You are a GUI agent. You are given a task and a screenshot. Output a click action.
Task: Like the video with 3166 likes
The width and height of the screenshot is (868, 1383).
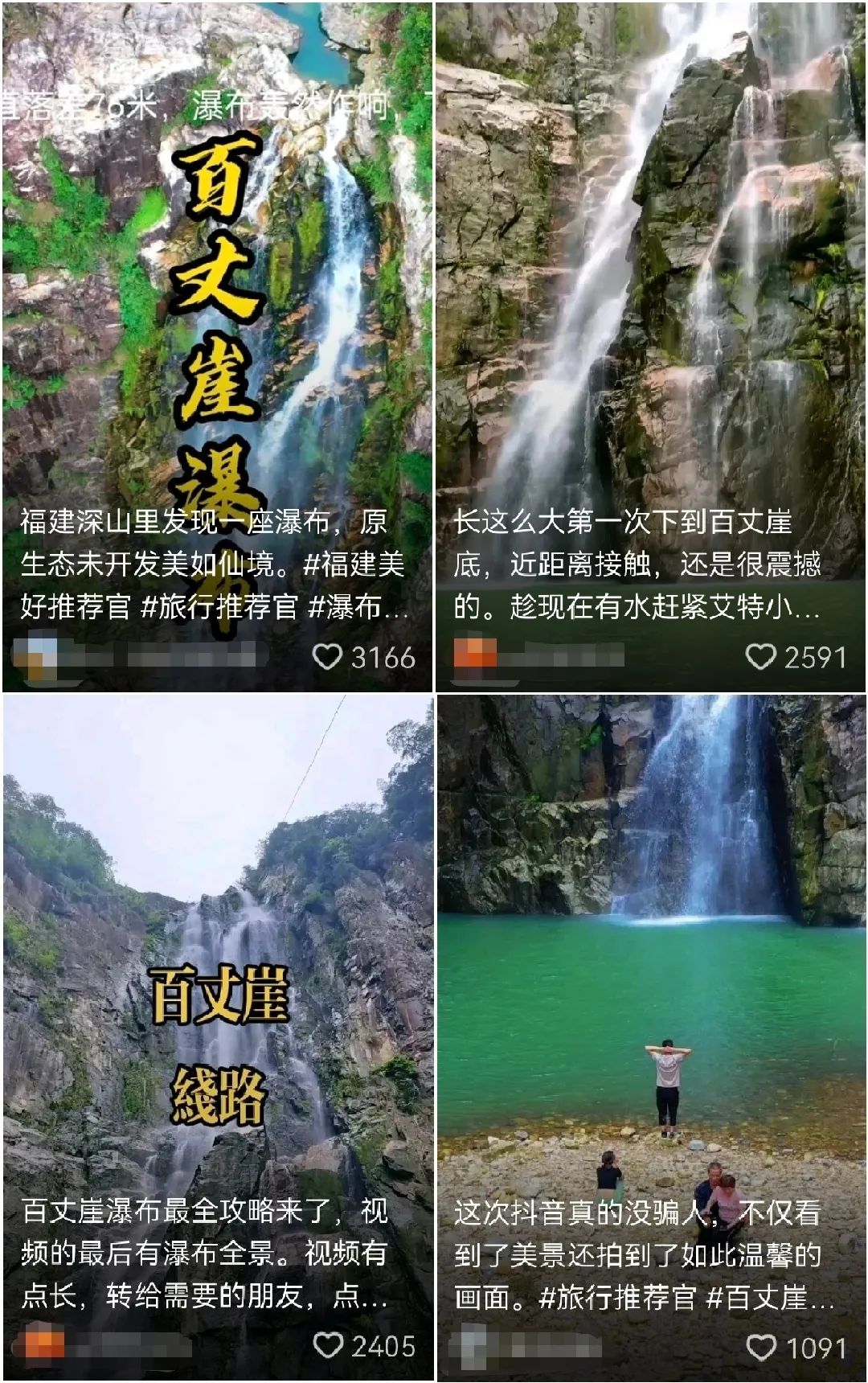328,657
